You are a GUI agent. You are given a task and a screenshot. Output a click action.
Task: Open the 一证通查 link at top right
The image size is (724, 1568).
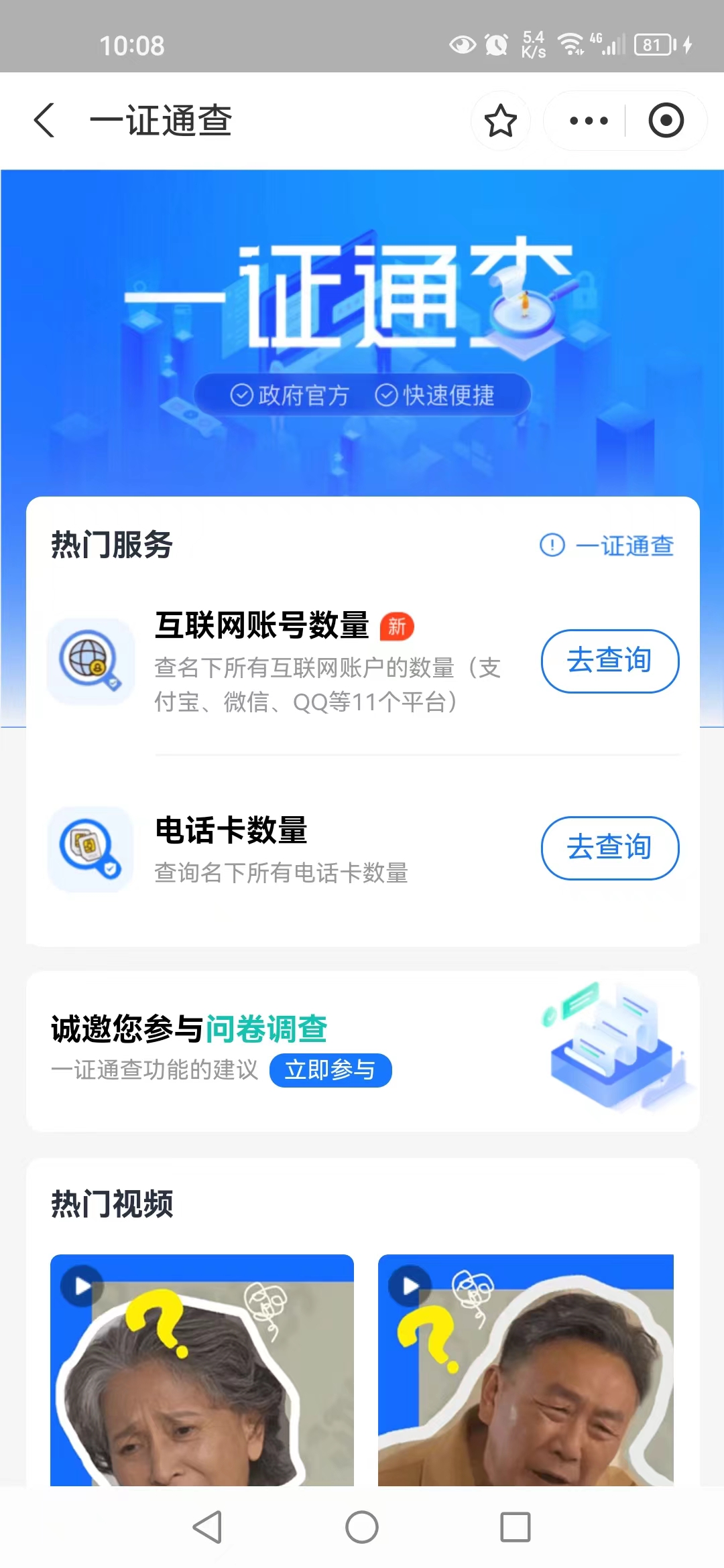click(x=625, y=545)
